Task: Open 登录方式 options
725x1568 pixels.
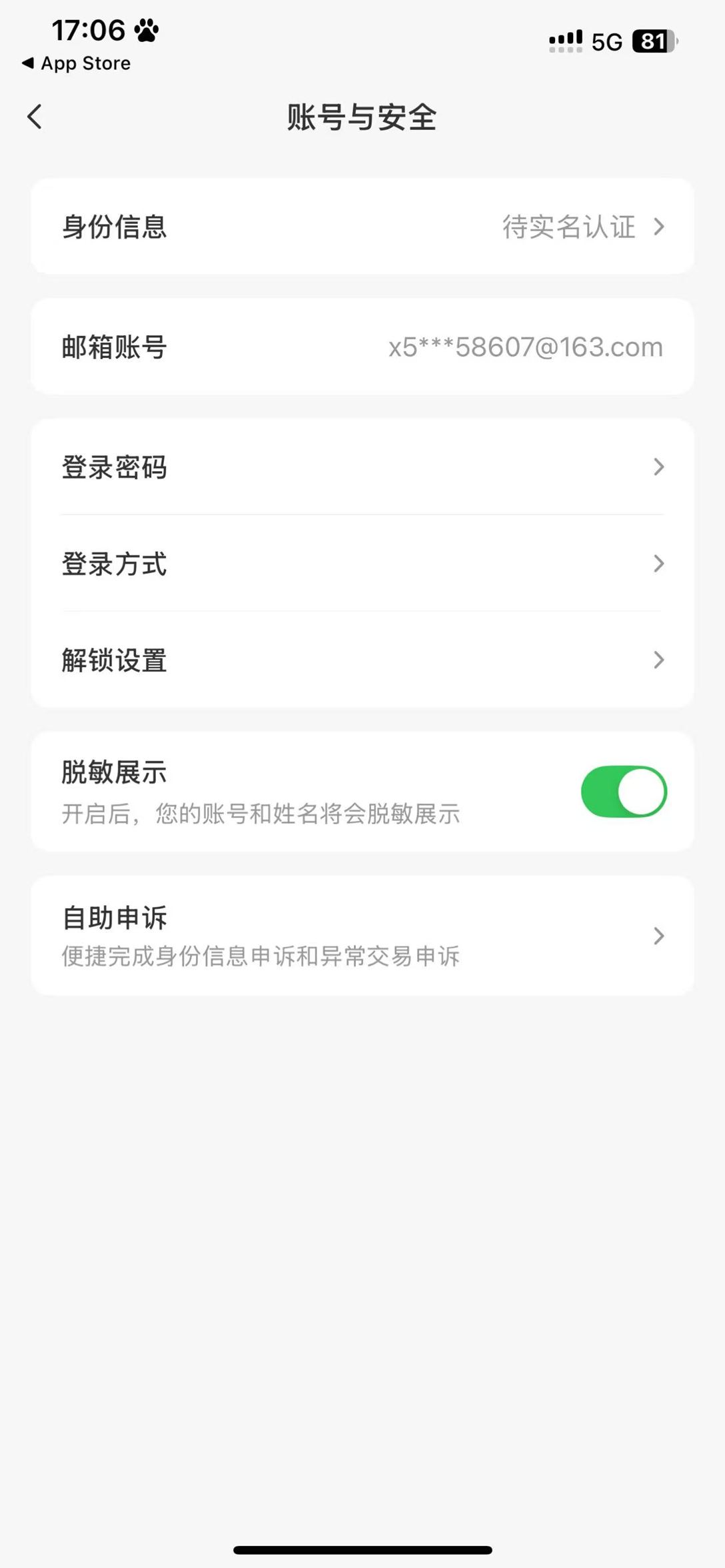Action: [362, 564]
